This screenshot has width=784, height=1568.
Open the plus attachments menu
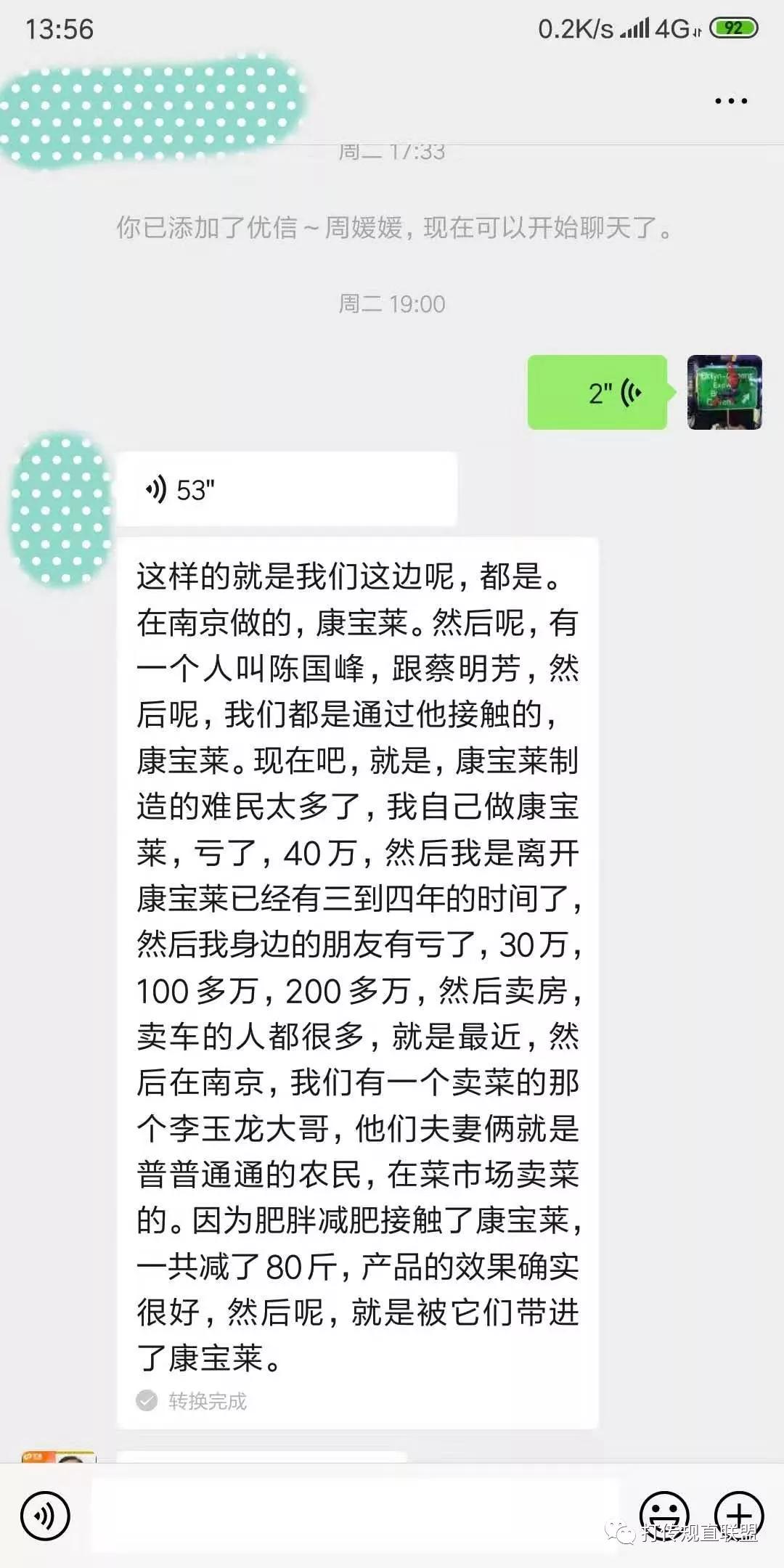(x=739, y=1516)
